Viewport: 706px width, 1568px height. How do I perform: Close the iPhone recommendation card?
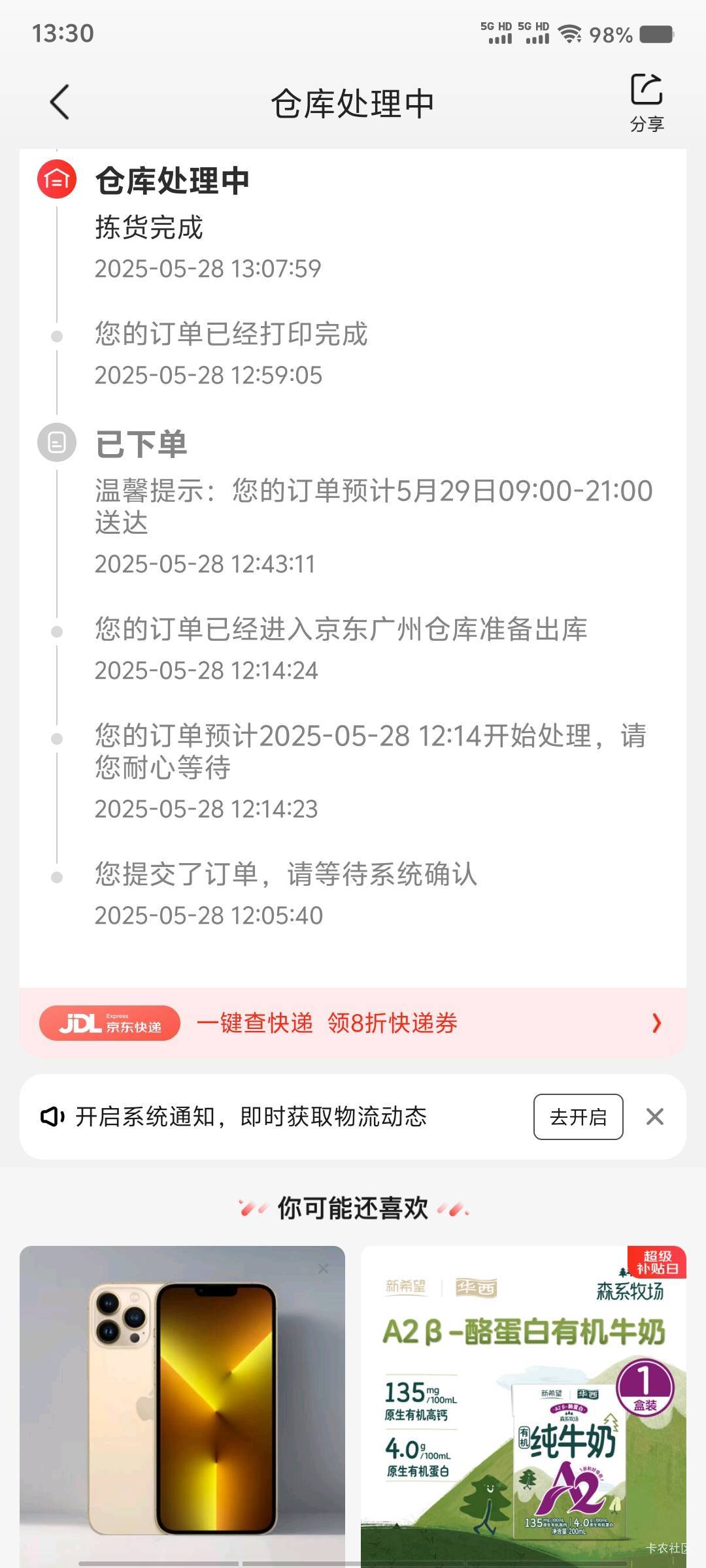[323, 1268]
